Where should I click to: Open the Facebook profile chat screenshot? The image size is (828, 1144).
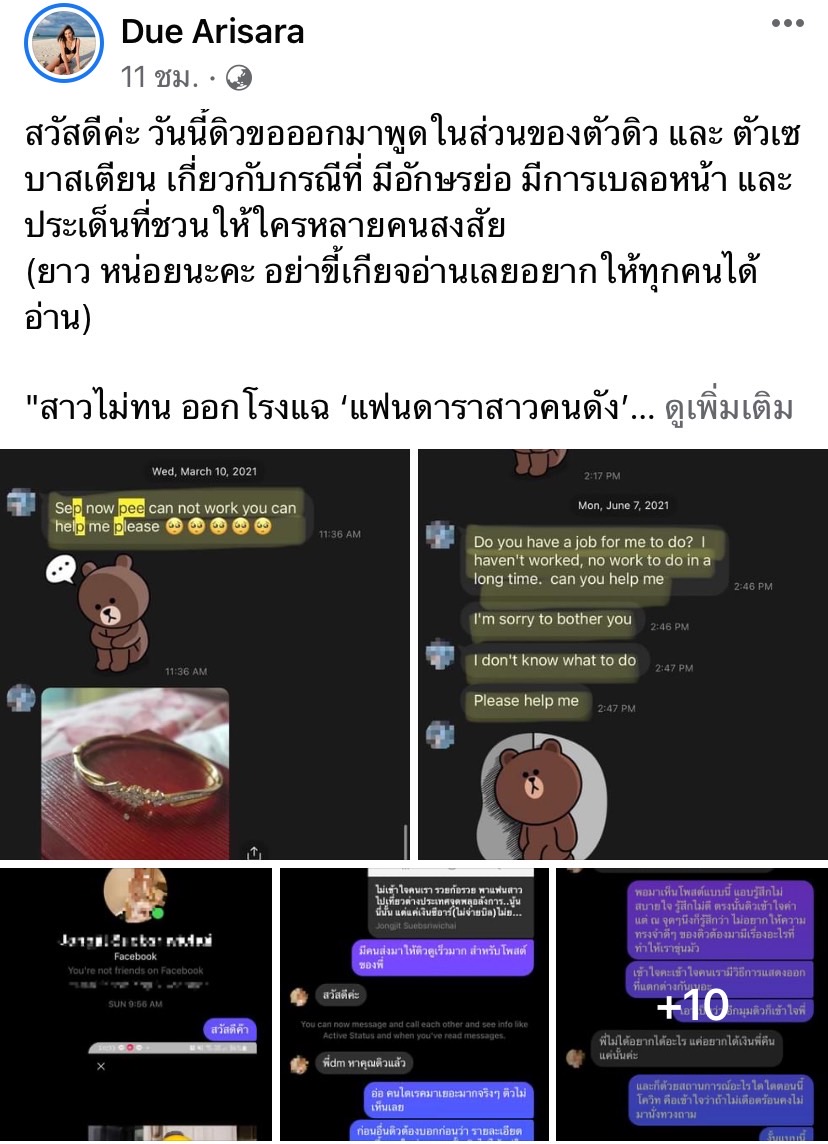click(135, 1004)
